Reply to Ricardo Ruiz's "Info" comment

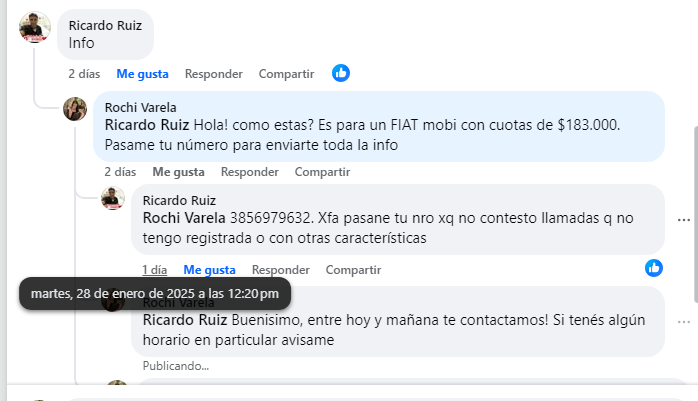pos(214,73)
